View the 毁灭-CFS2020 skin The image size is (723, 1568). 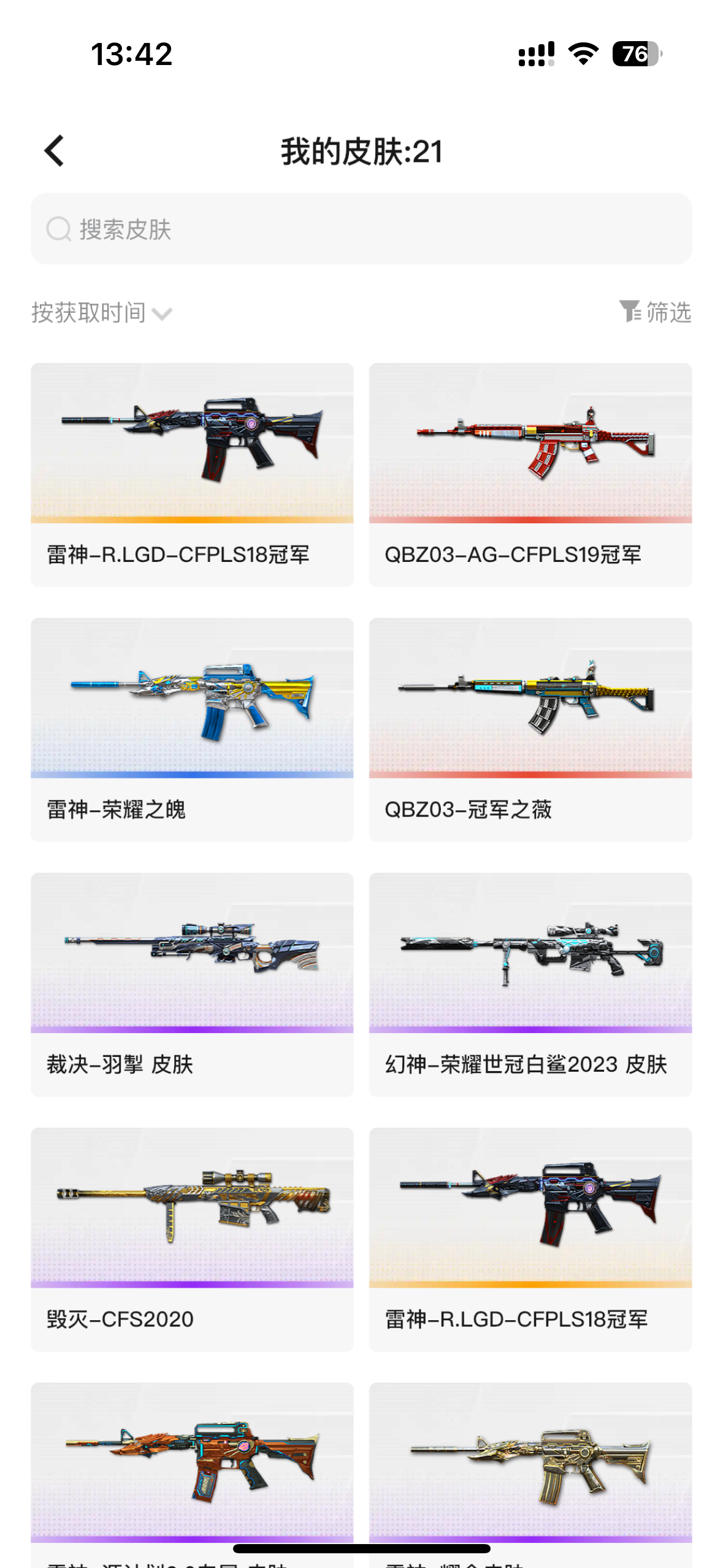click(192, 1239)
